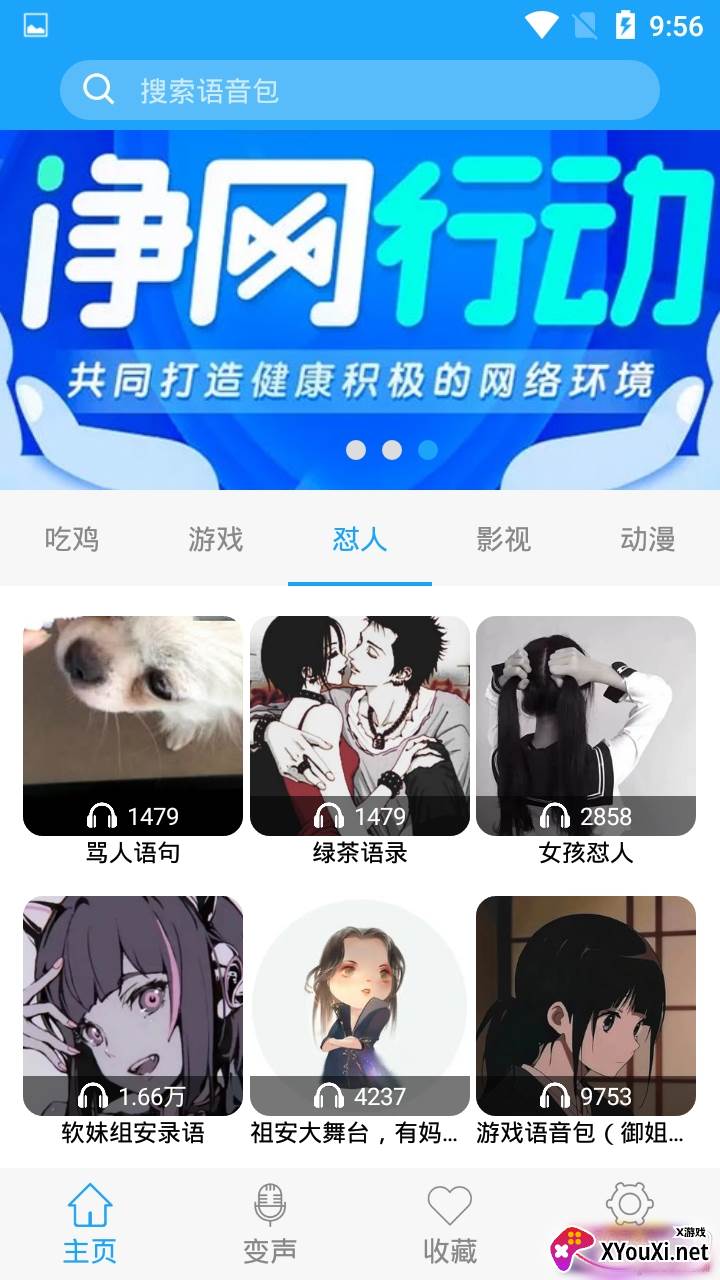Go to the 主页 tab
The width and height of the screenshot is (720, 1280).
(90, 1224)
